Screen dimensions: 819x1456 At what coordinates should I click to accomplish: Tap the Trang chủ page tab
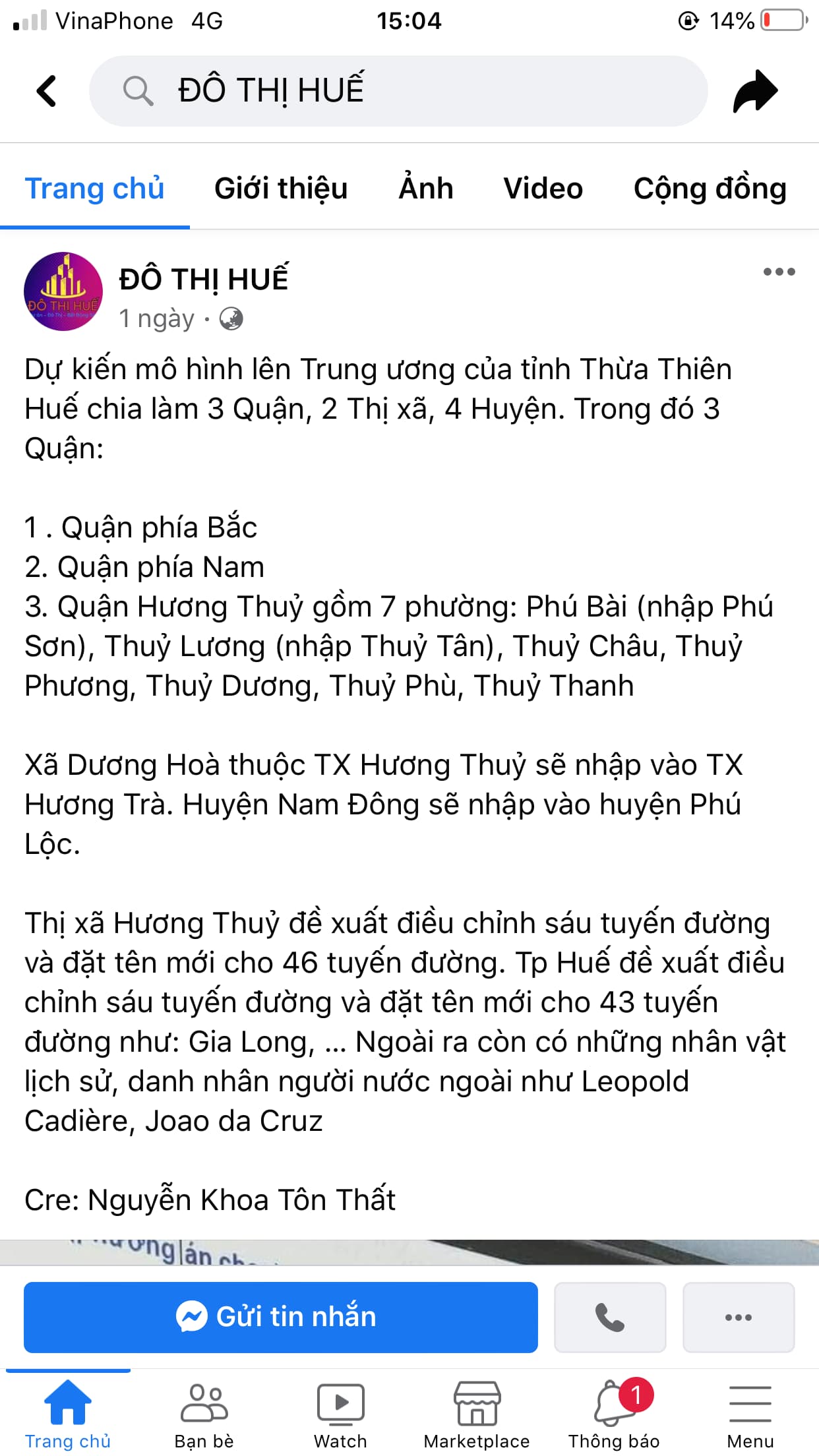94,189
